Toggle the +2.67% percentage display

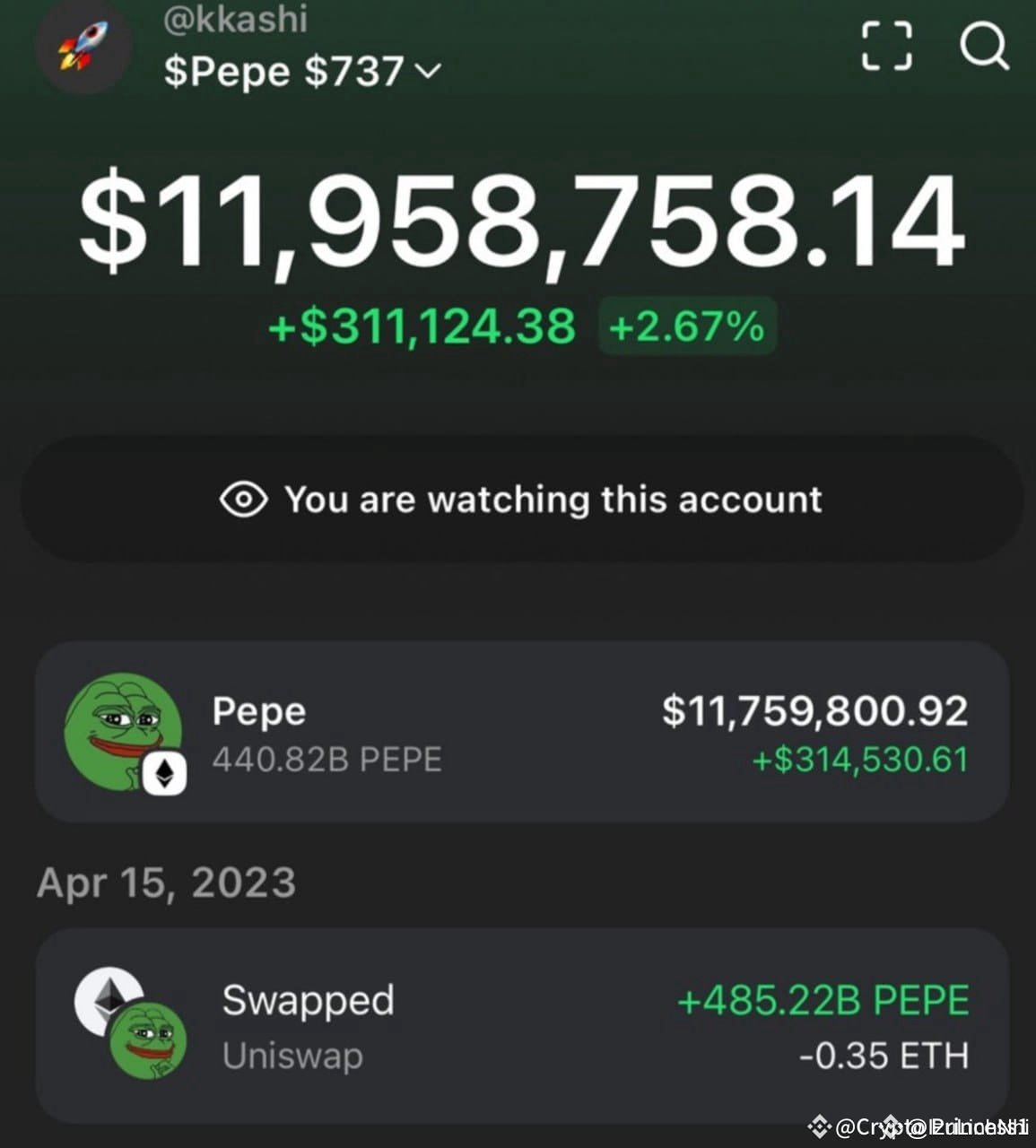[685, 327]
